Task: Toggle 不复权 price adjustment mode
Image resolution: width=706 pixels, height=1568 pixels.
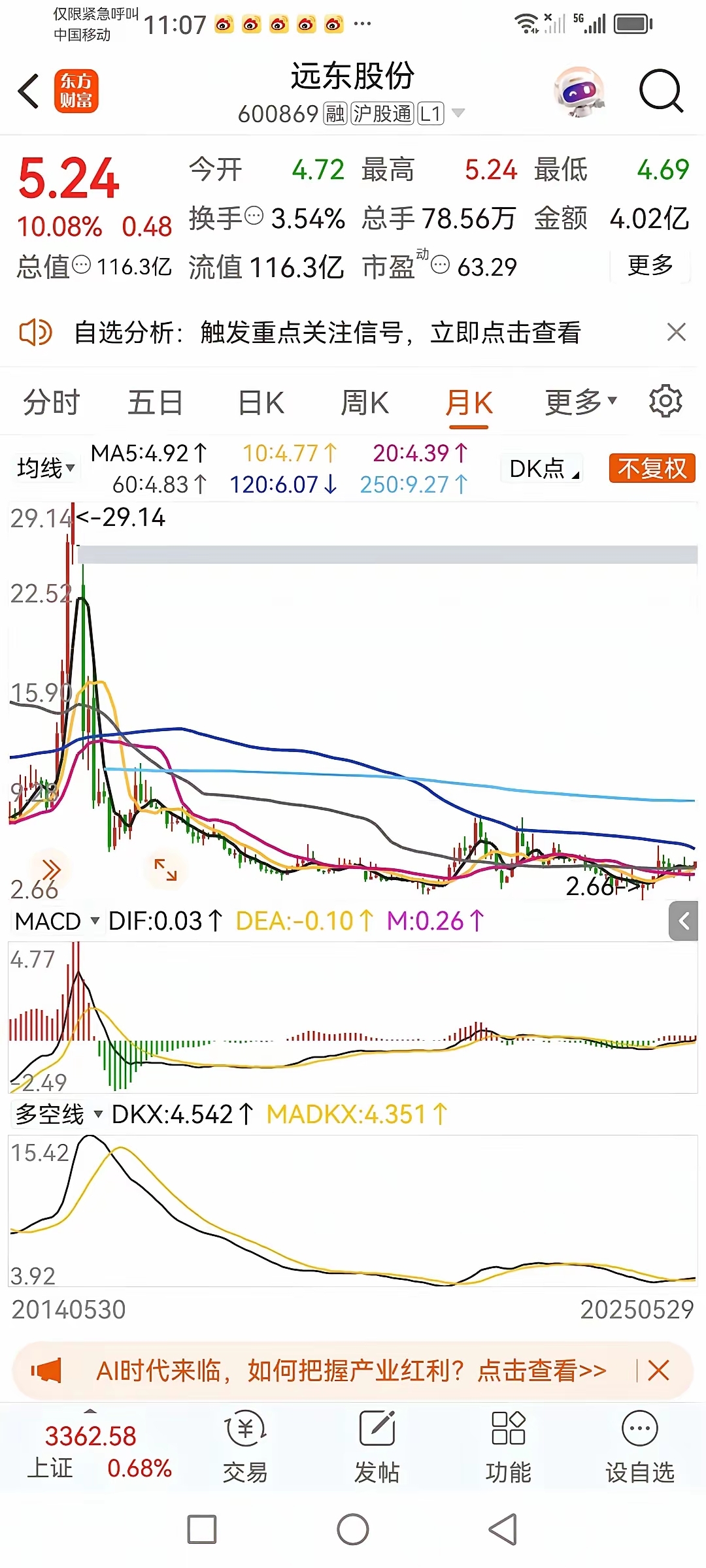Action: pos(650,468)
